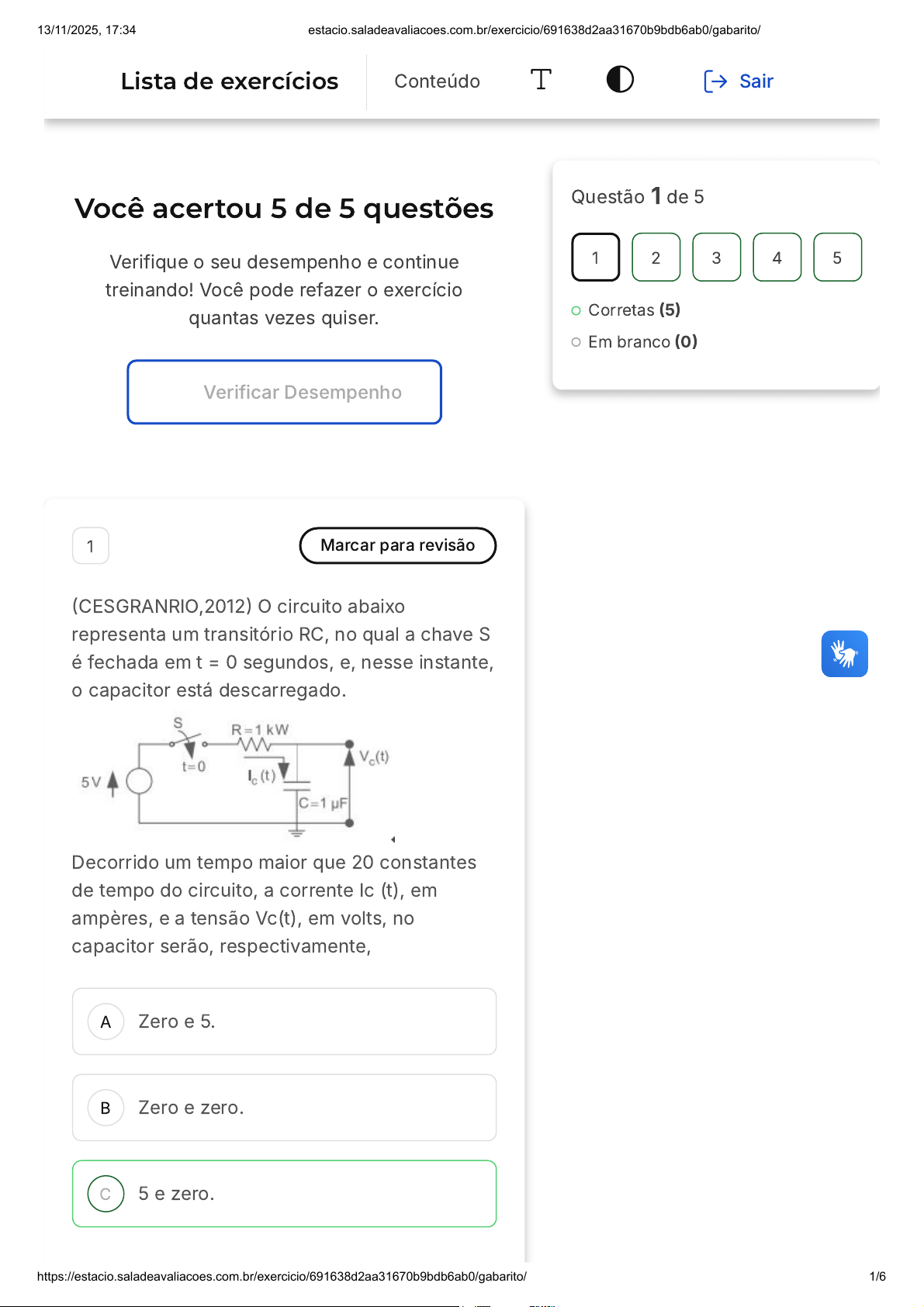Tap the text size T icon

(541, 80)
